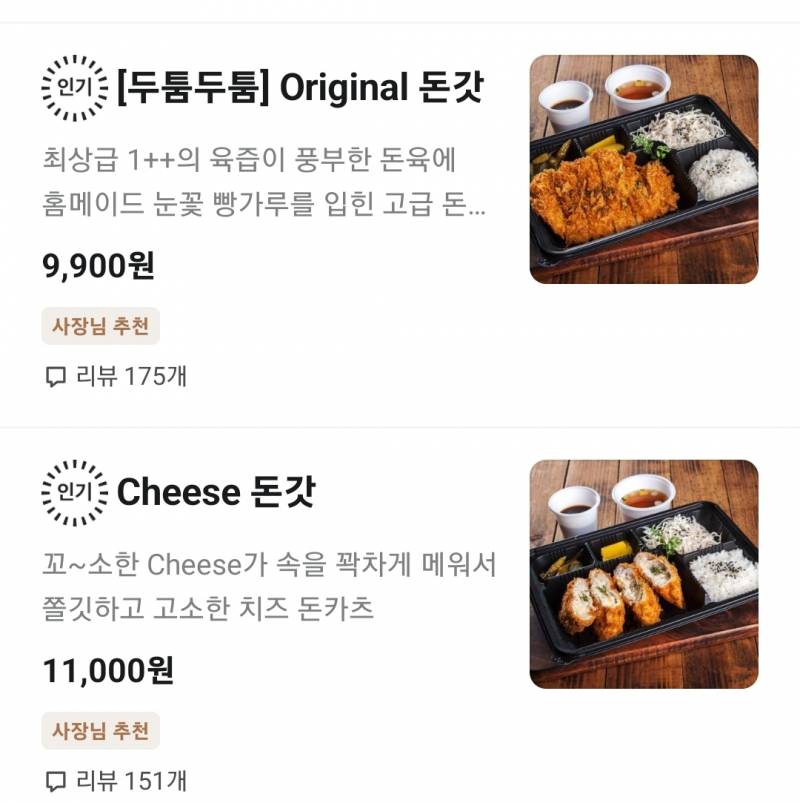Tap the dashed circle around 인기 on first item
This screenshot has width=800, height=803.
pyautogui.click(x=71, y=89)
